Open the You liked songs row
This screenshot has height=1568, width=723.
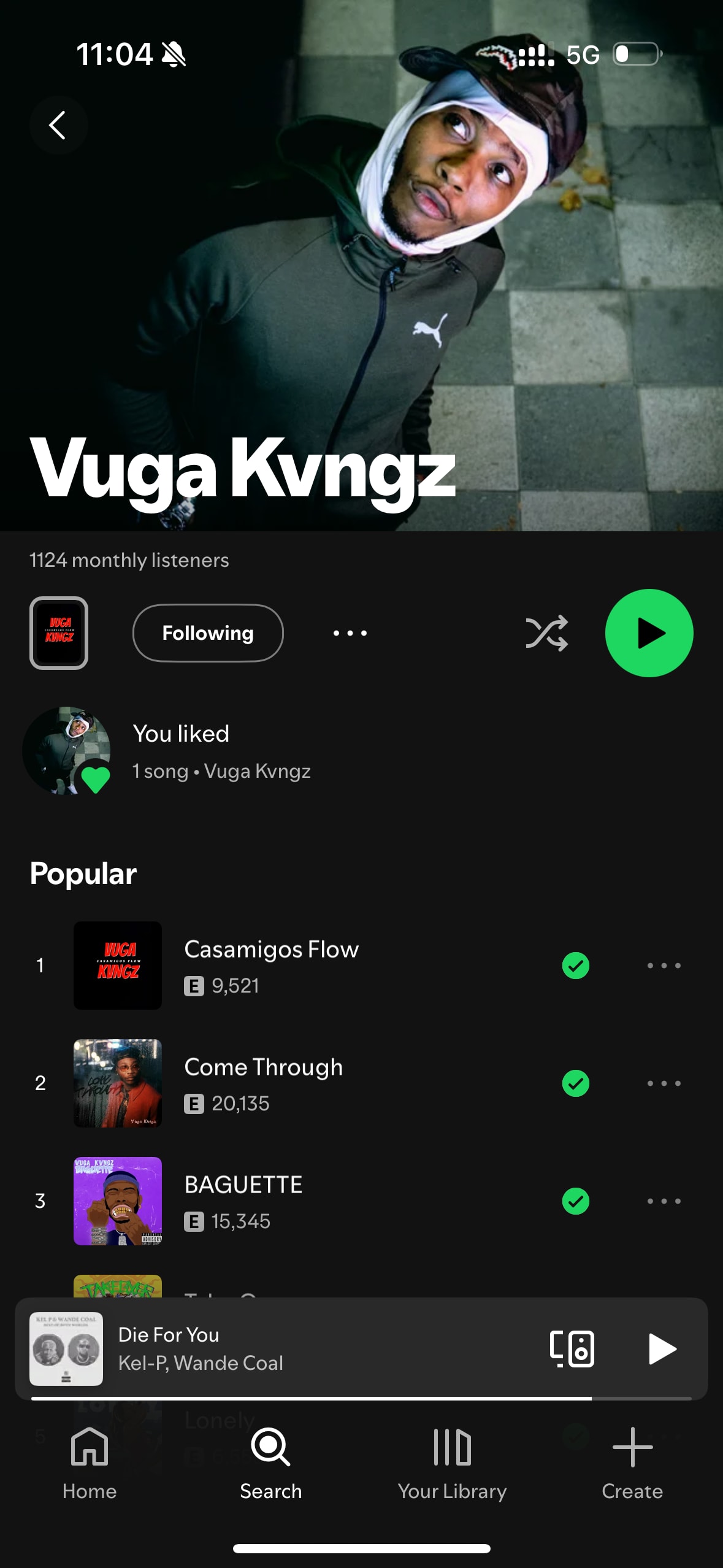pos(361,751)
